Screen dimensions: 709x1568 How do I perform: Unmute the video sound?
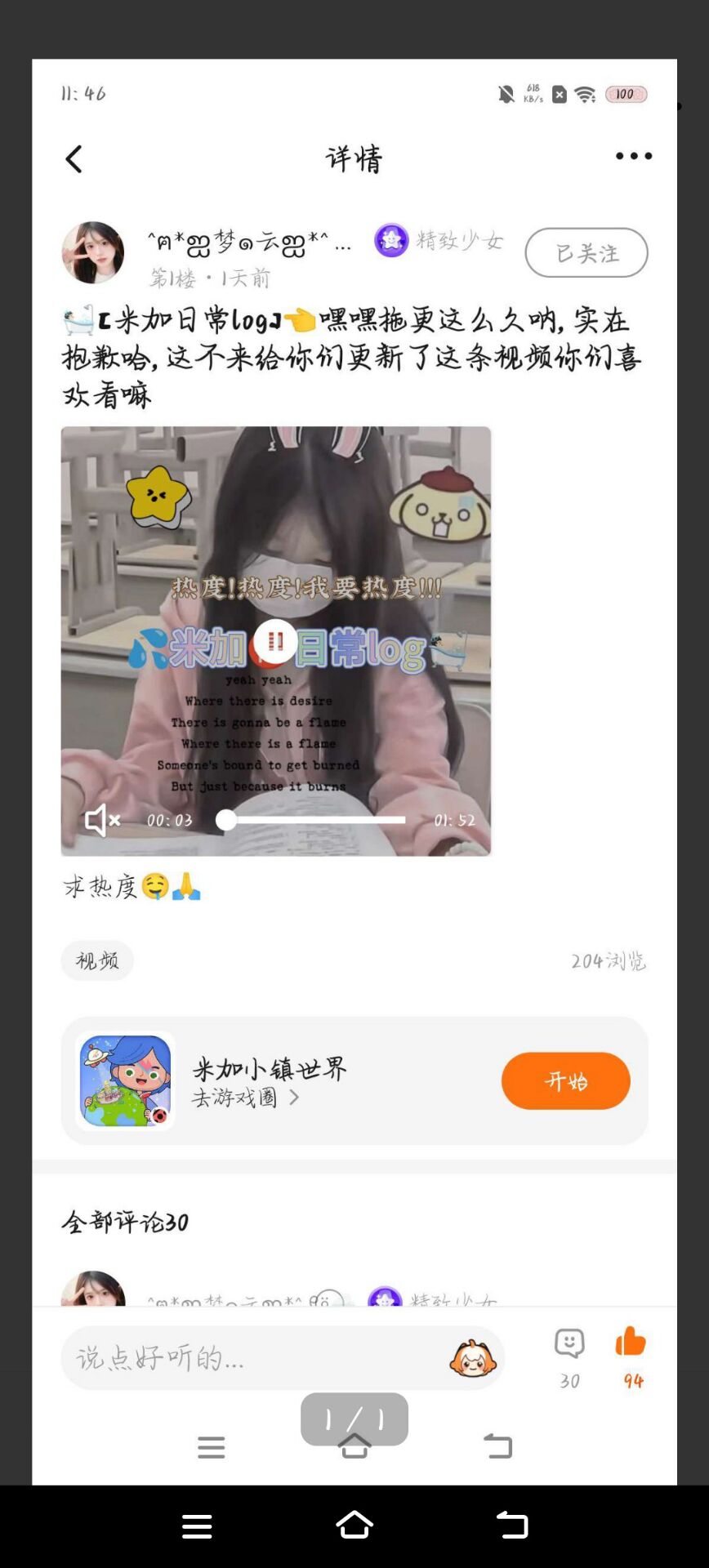tap(102, 820)
